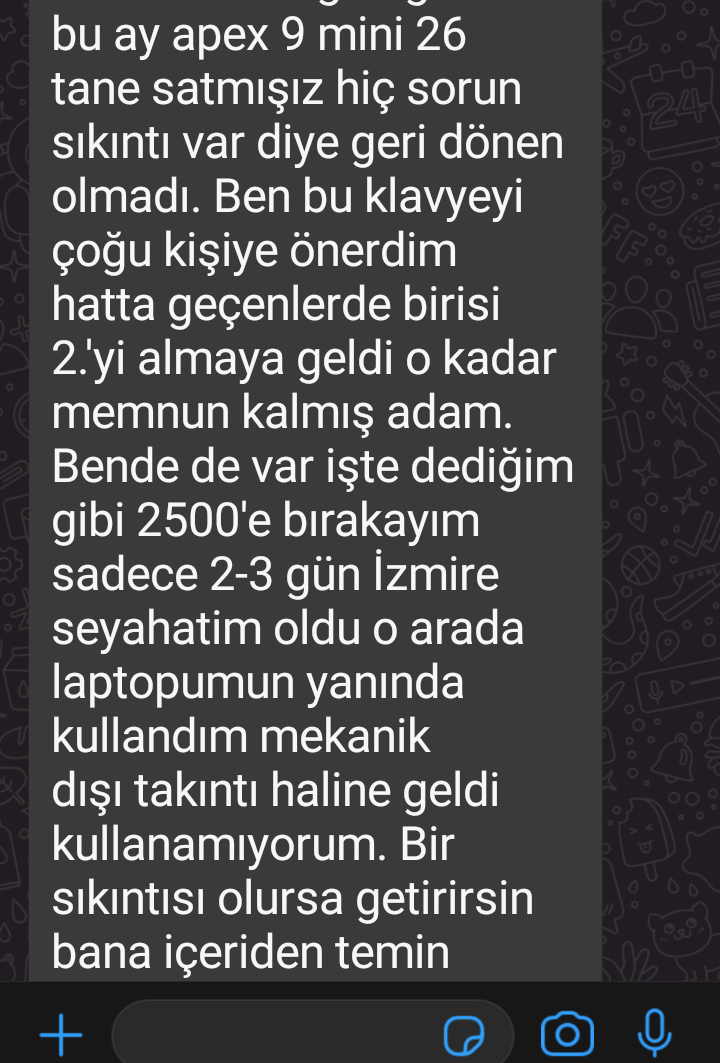Open the camera to take a photo
This screenshot has width=720, height=1063.
pyautogui.click(x=567, y=1033)
